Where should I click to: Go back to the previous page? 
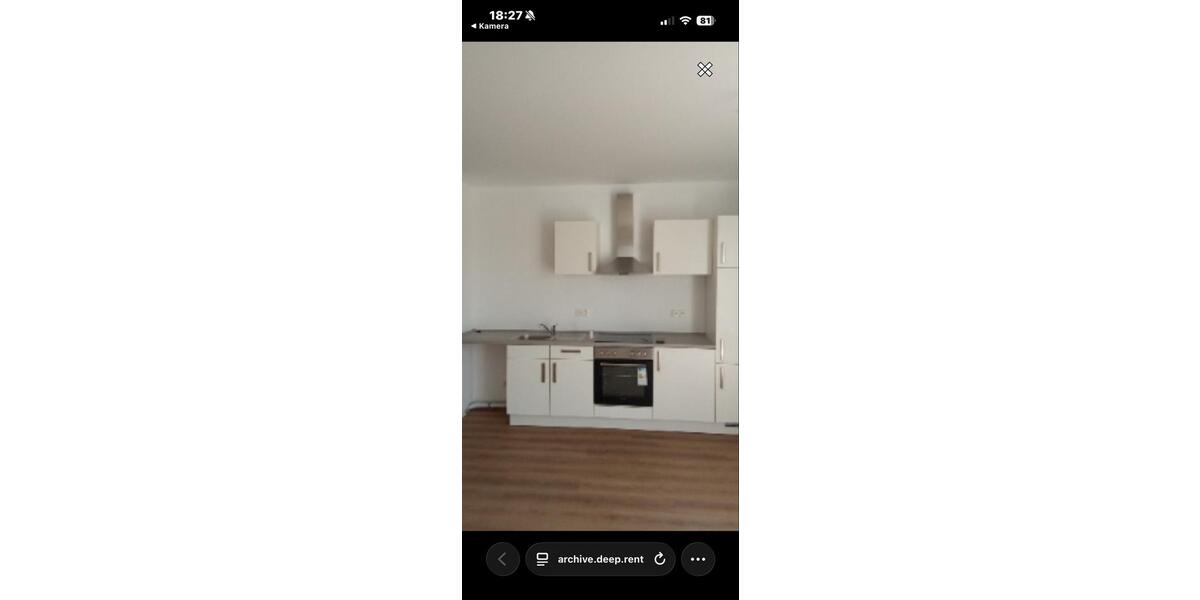[502, 559]
